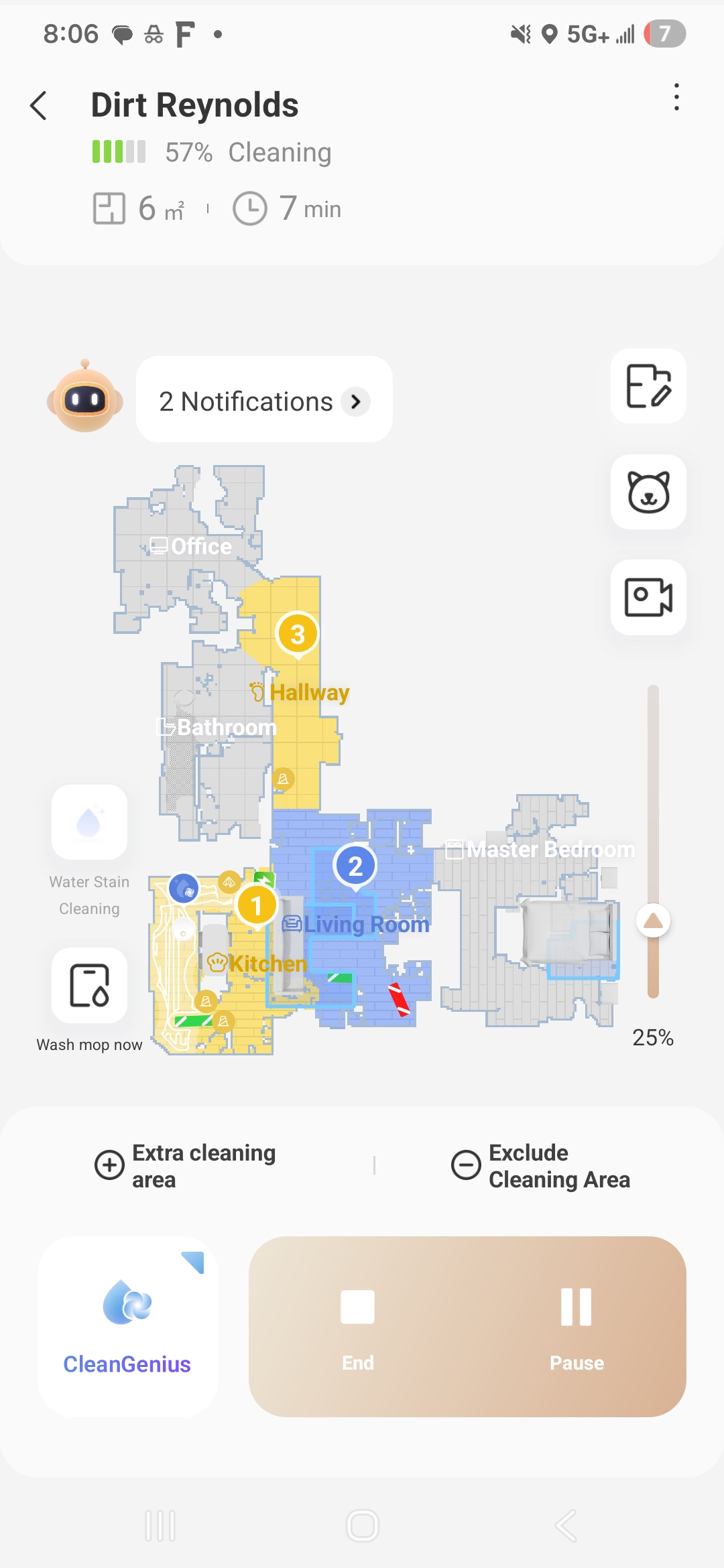Tap Wash mop now

(x=89, y=986)
